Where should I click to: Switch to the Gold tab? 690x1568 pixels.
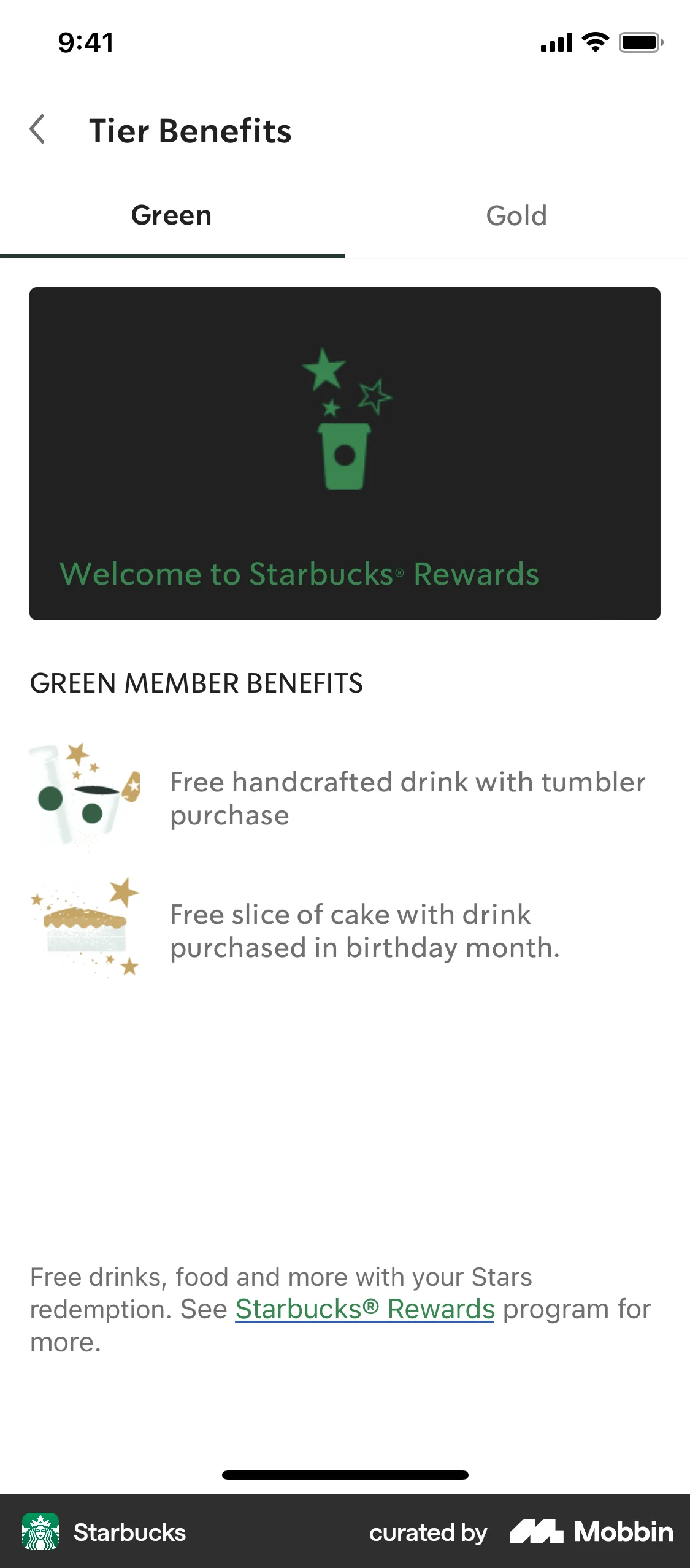click(x=516, y=215)
